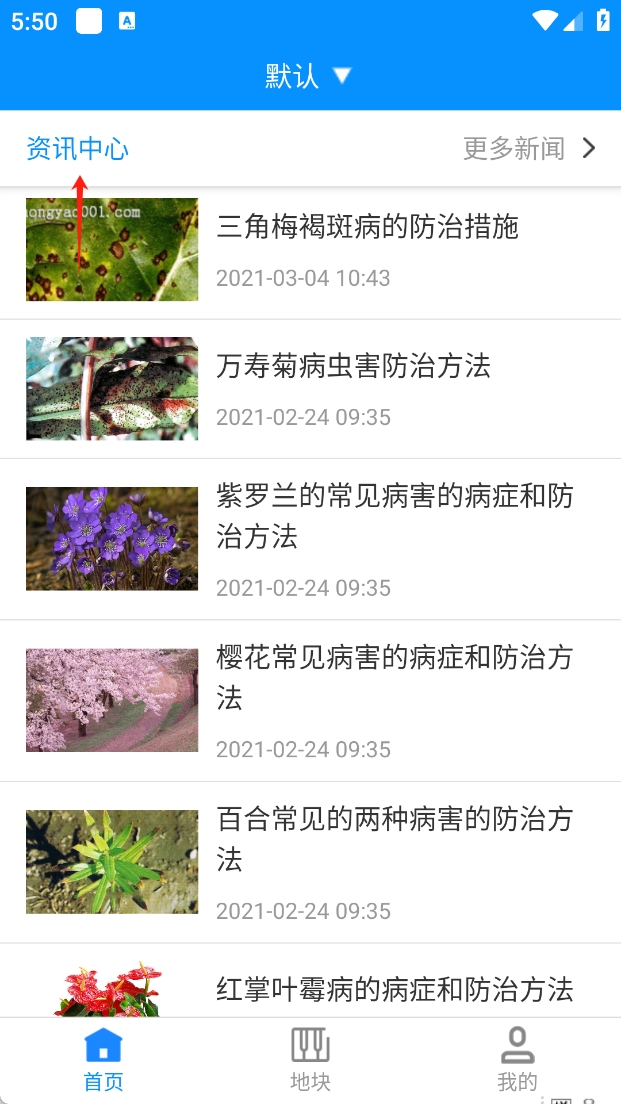
Task: Open the 紫罗兰的常见病害 article
Action: (394, 516)
